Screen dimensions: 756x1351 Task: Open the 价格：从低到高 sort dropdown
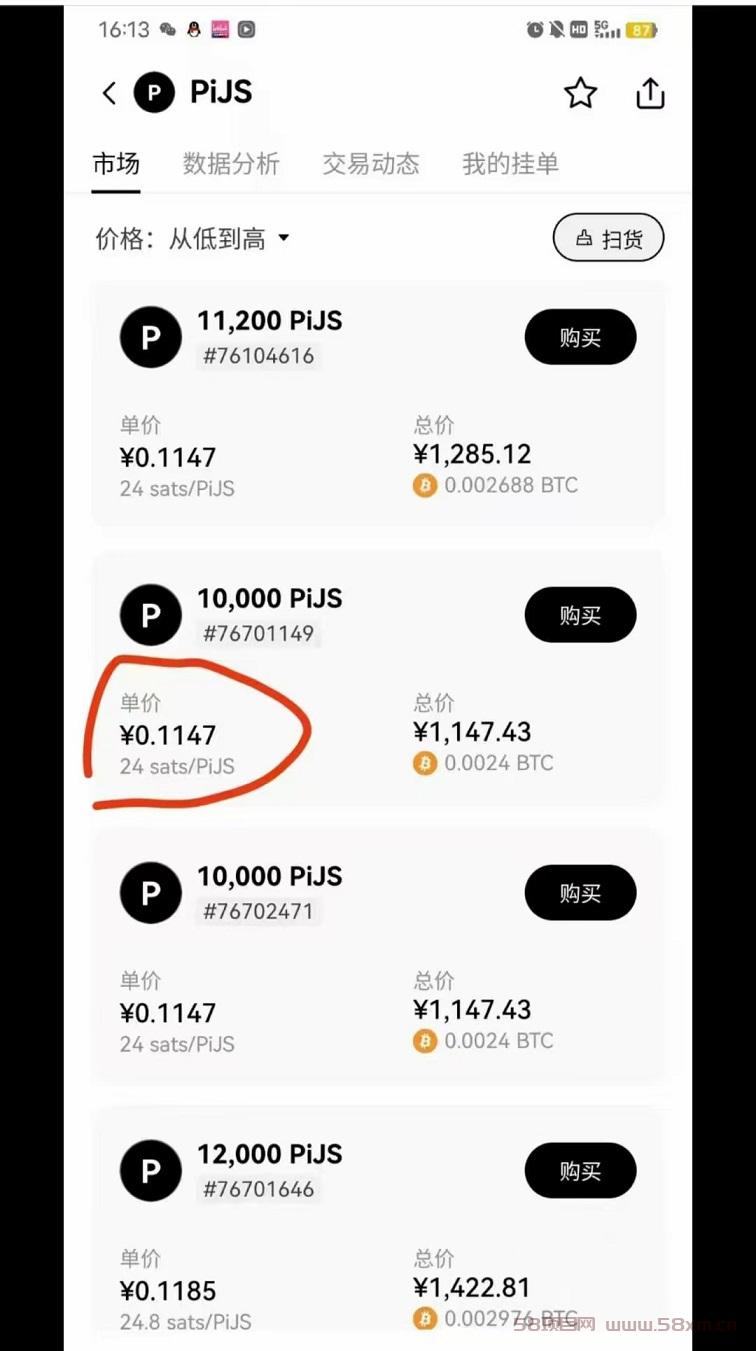coord(192,239)
